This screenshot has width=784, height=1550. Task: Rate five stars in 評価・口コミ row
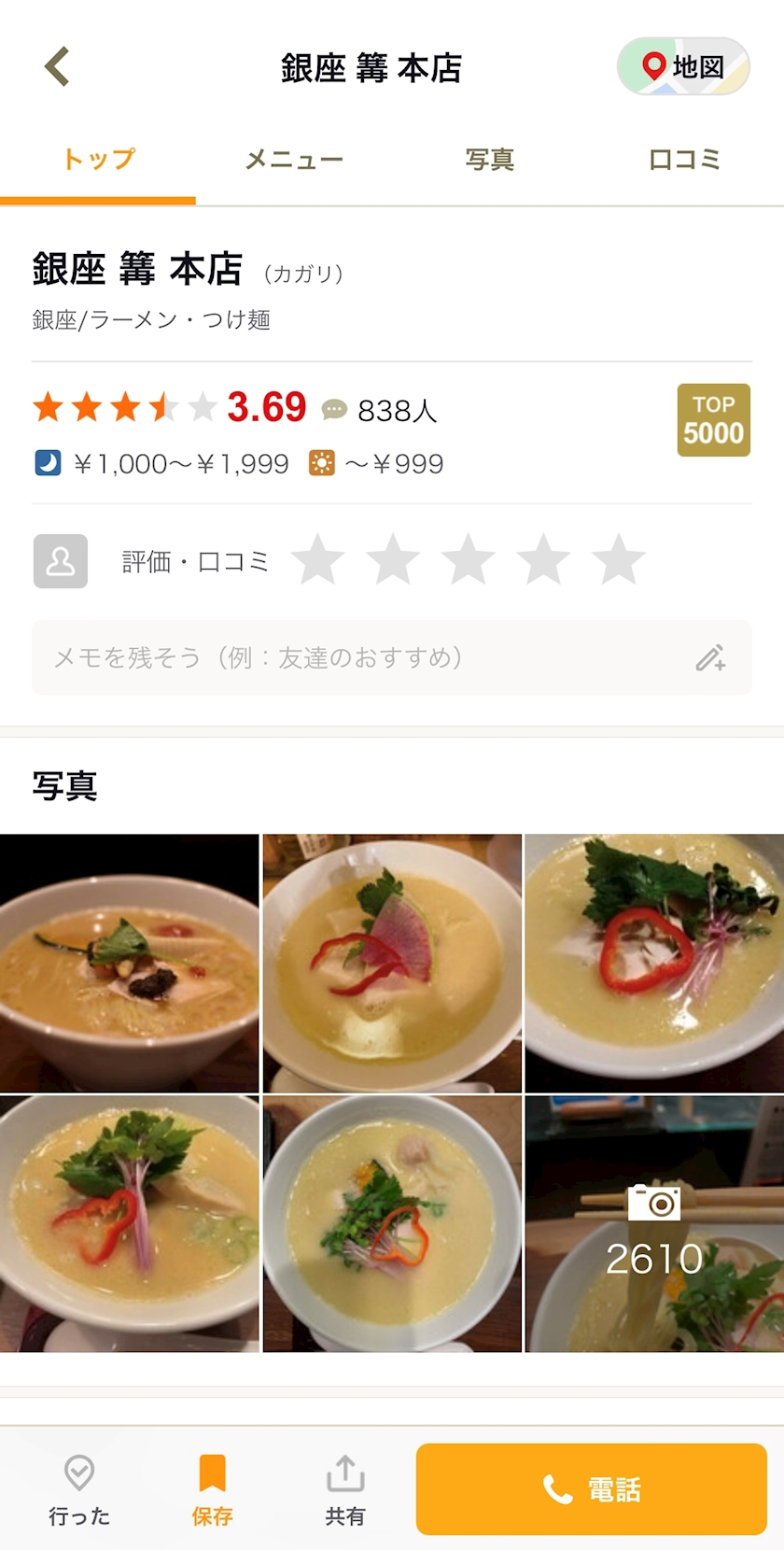(x=619, y=560)
